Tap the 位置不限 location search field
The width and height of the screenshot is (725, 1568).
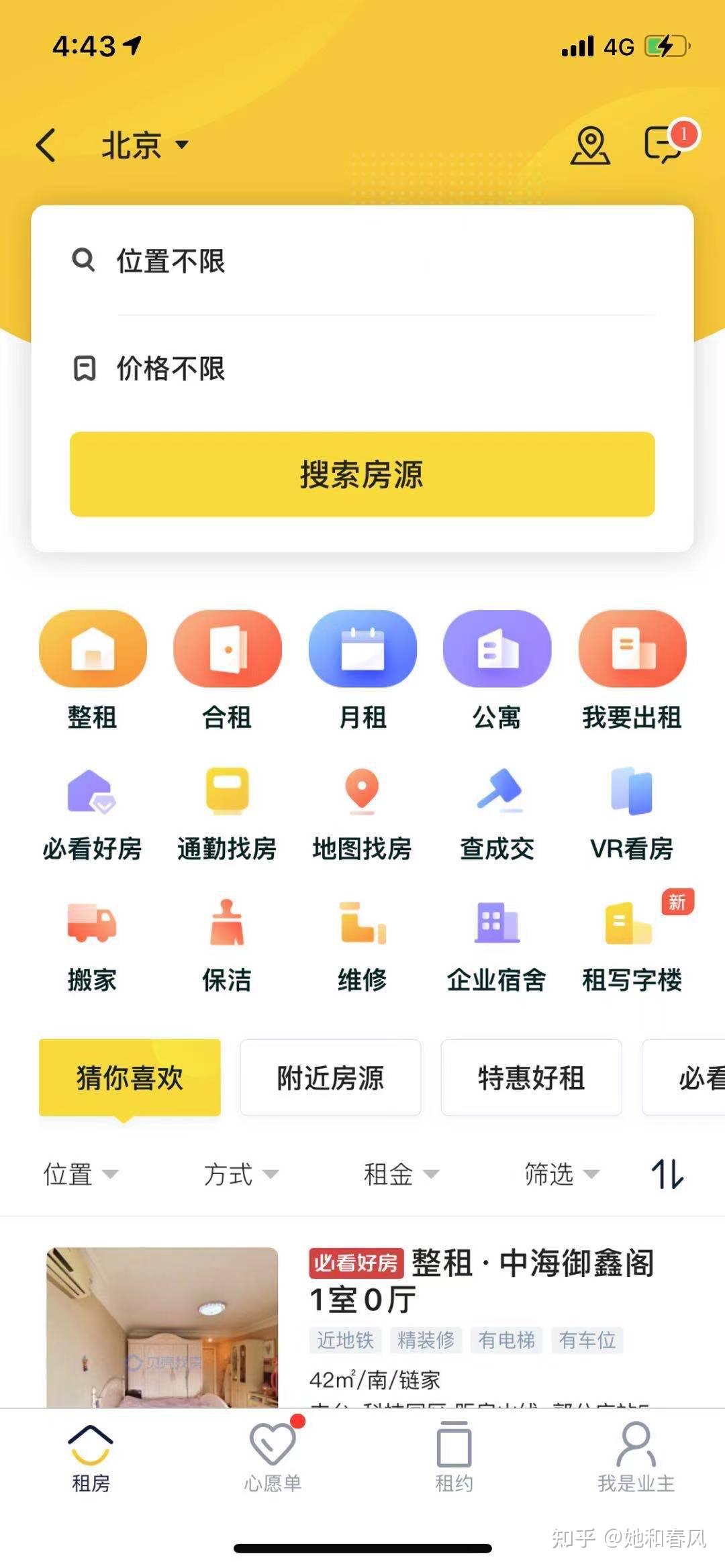click(x=362, y=260)
